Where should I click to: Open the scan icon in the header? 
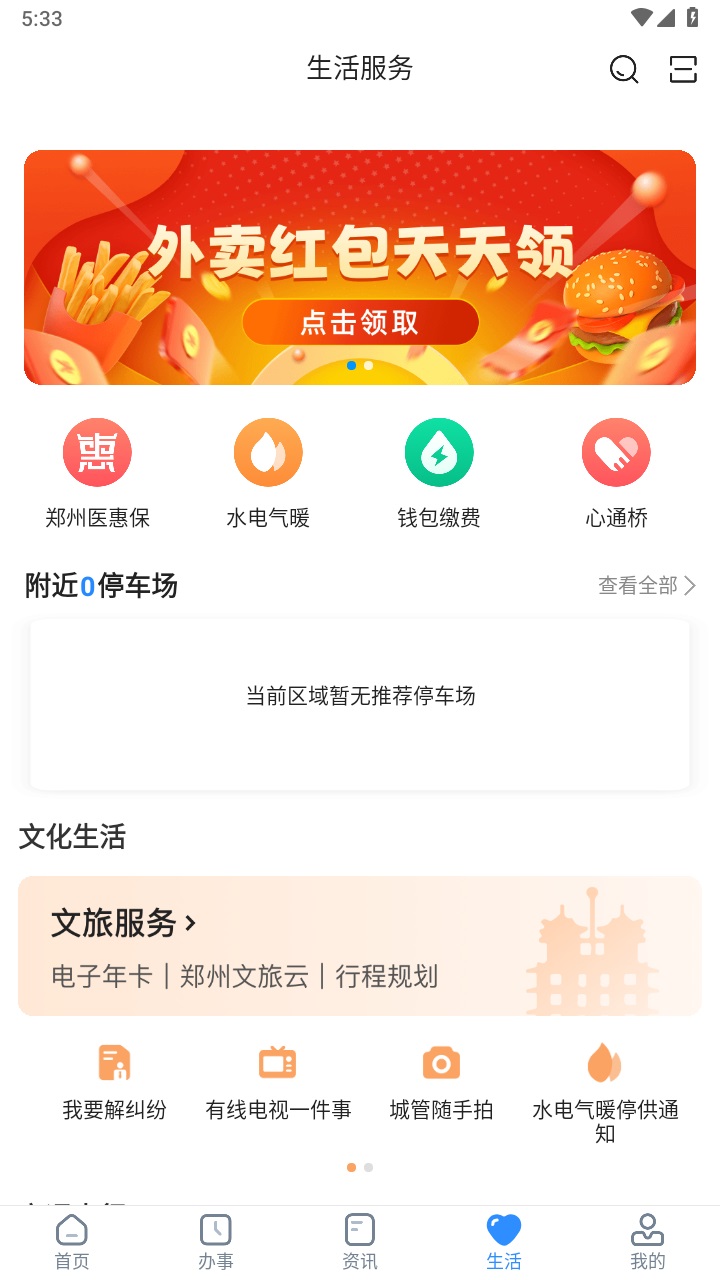(x=683, y=69)
